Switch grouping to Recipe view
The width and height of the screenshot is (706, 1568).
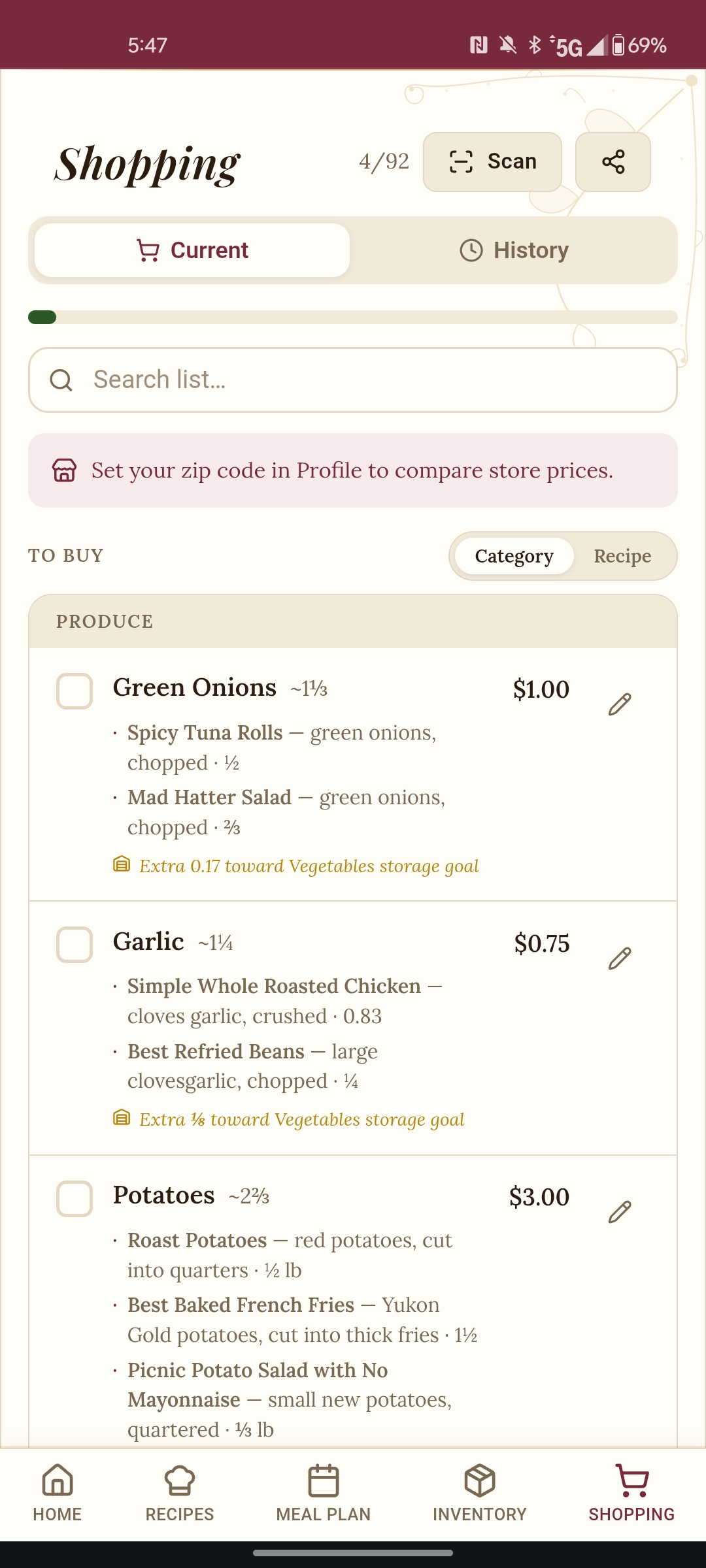pyautogui.click(x=622, y=556)
